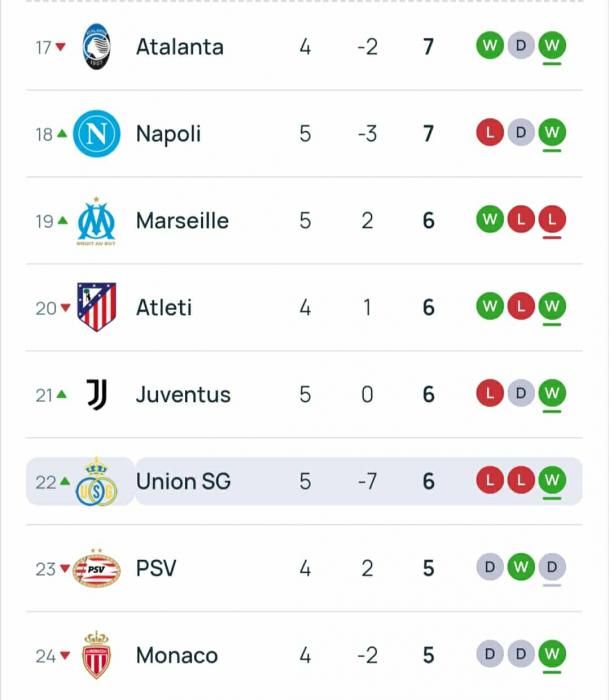Open PSV team page
This screenshot has height=700, width=609.
tap(156, 569)
